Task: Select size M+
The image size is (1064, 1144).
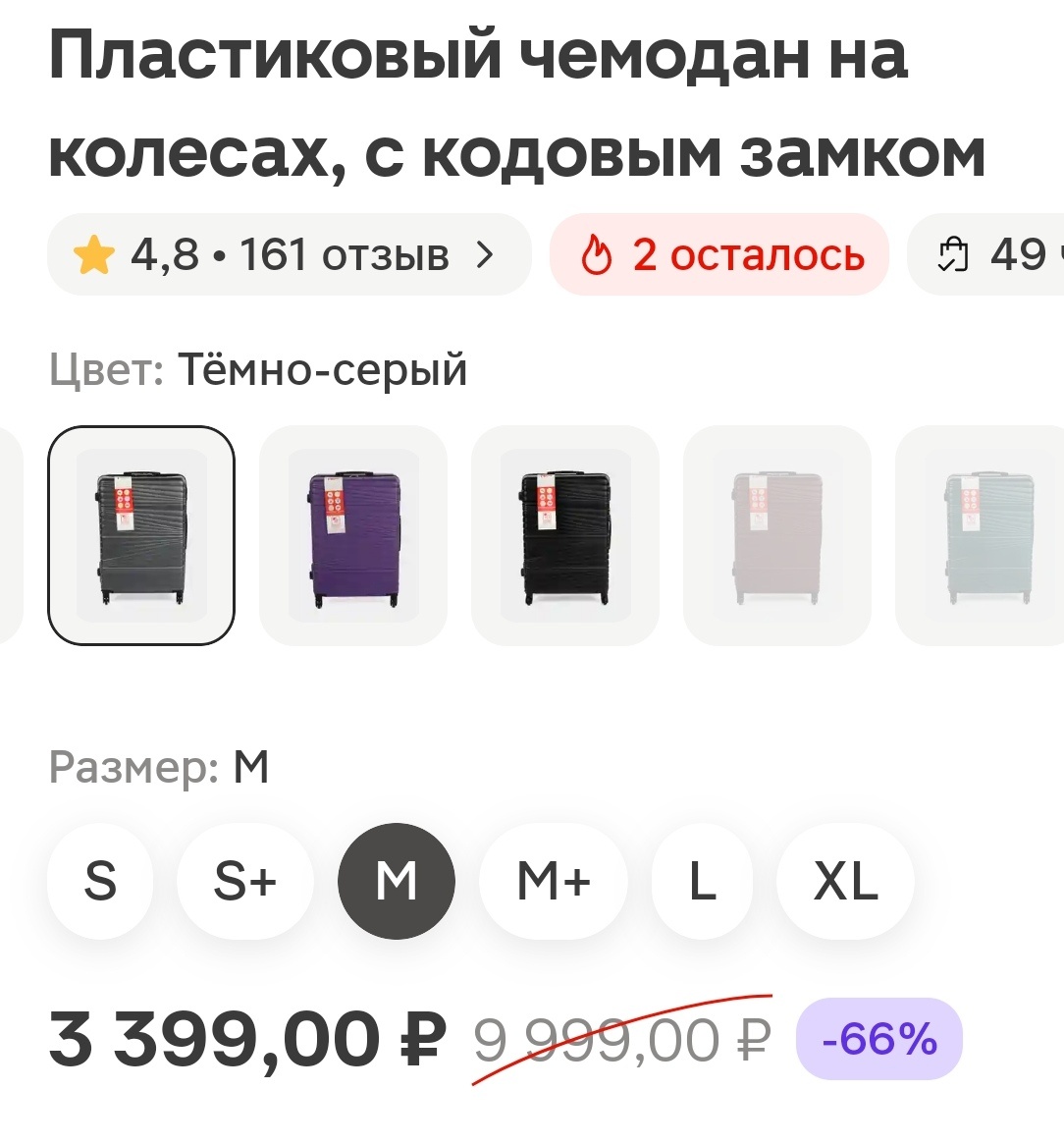Action: (x=553, y=881)
